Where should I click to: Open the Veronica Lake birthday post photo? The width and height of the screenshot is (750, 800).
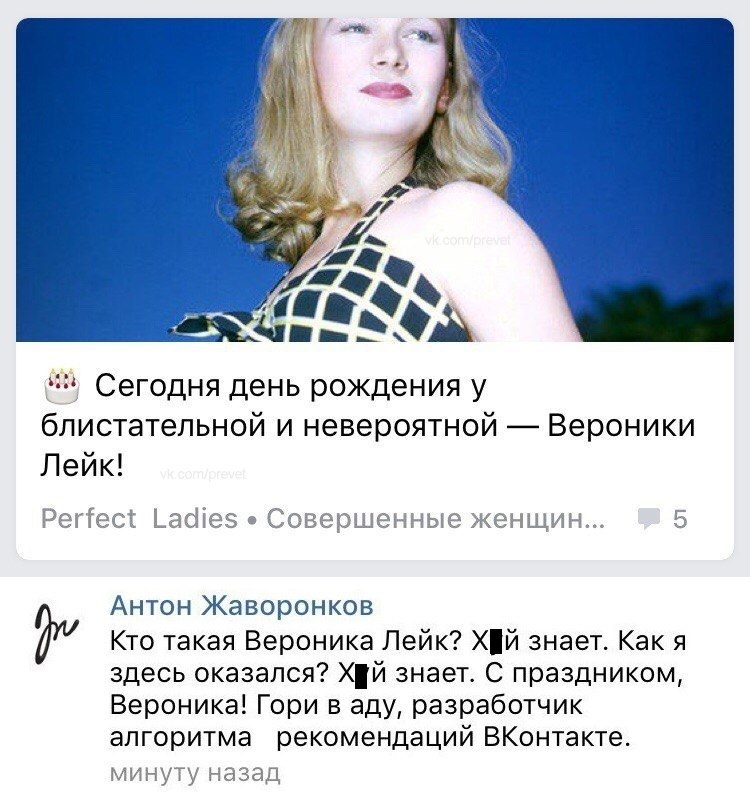(375, 180)
